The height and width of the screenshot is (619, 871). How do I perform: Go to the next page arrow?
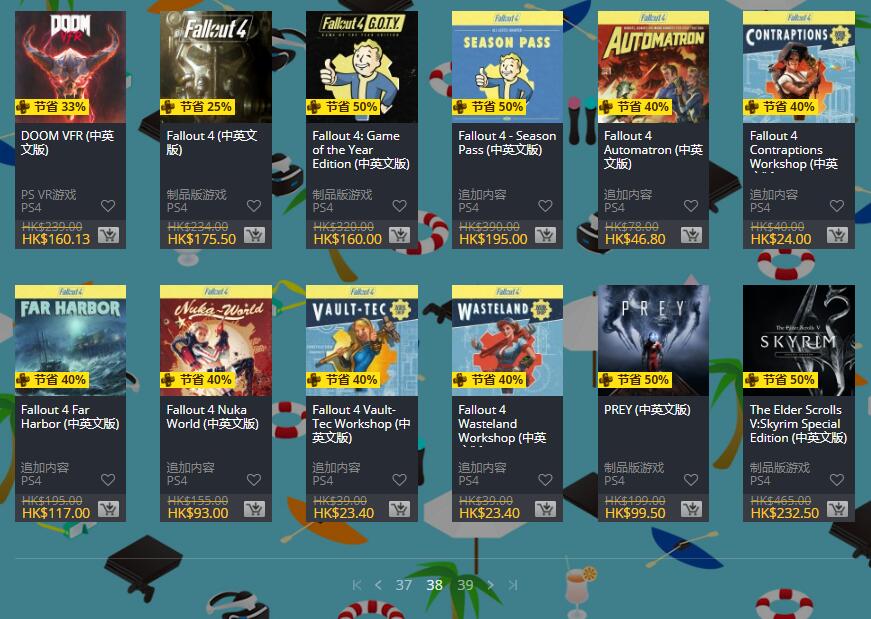click(x=490, y=585)
